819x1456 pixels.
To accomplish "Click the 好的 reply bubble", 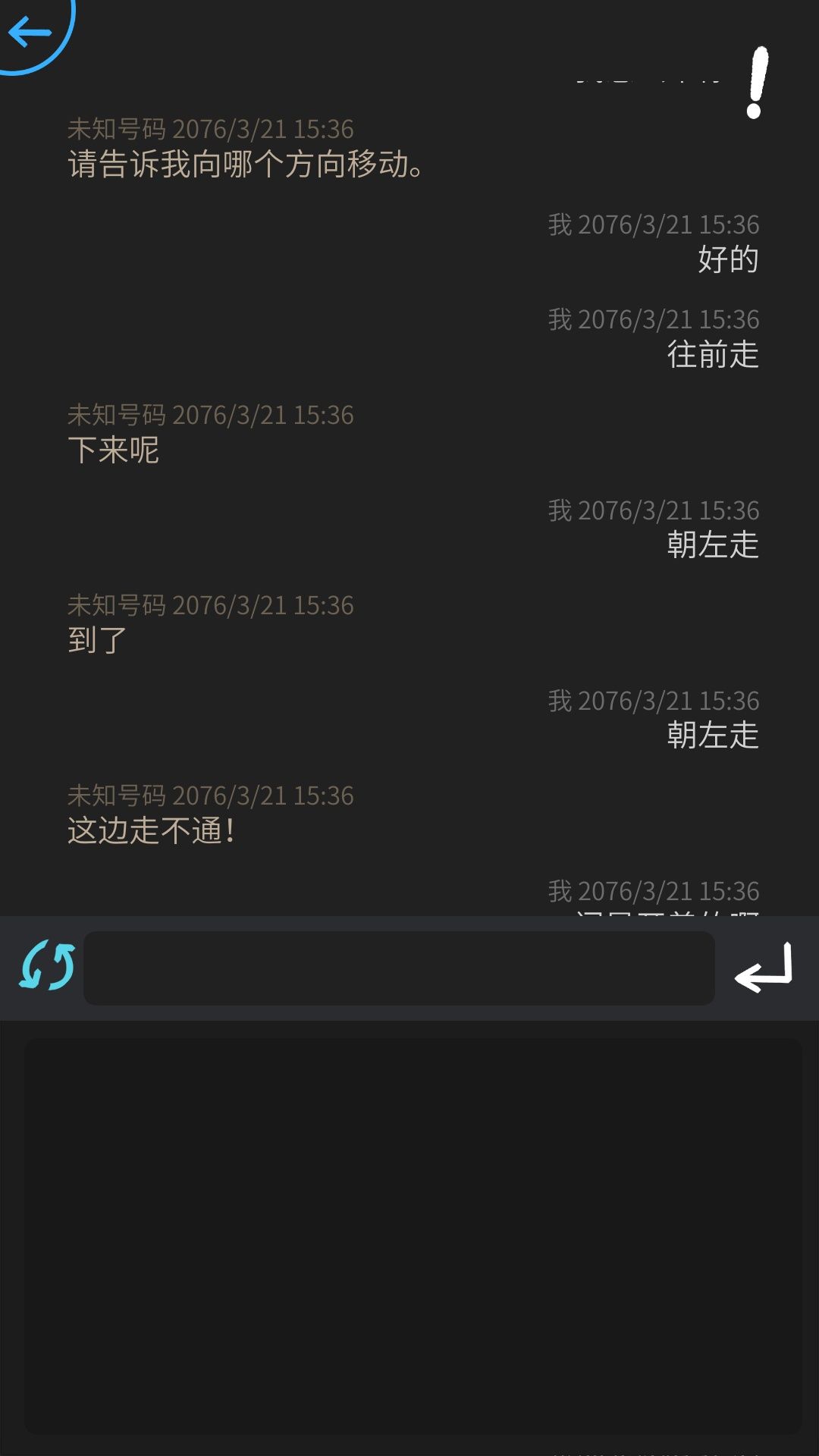I will coord(727,260).
